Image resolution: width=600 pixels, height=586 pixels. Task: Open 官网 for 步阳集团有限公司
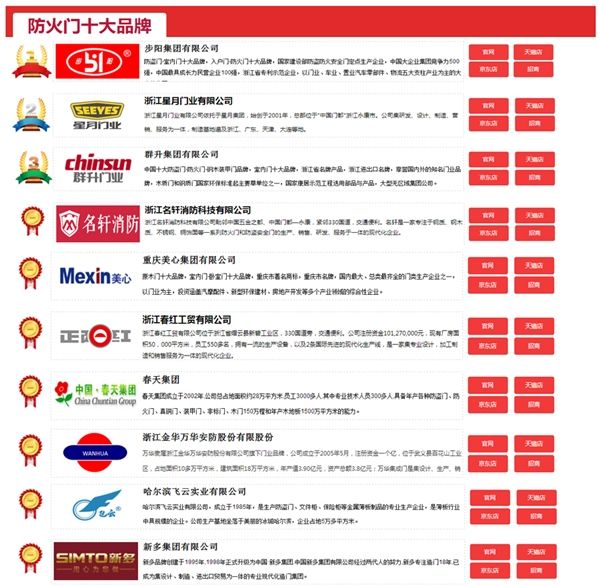489,51
